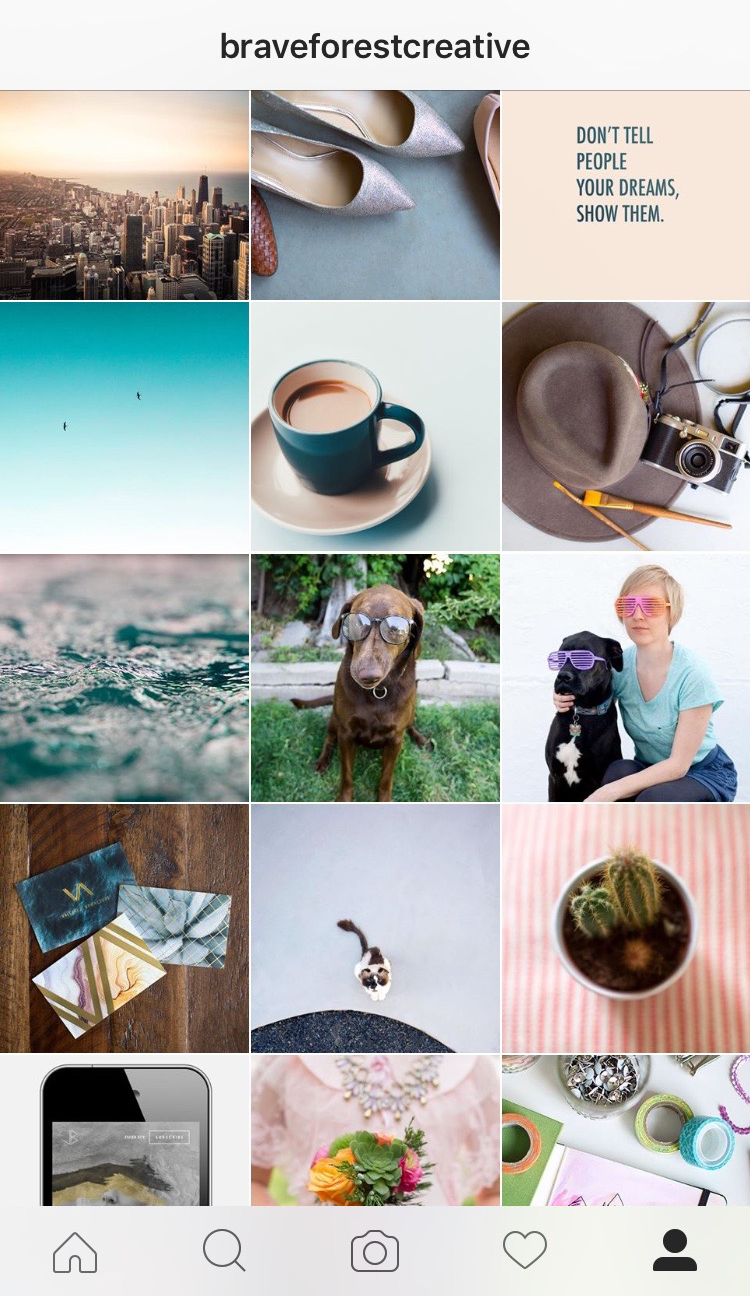Open the search tab

[x=224, y=1251]
